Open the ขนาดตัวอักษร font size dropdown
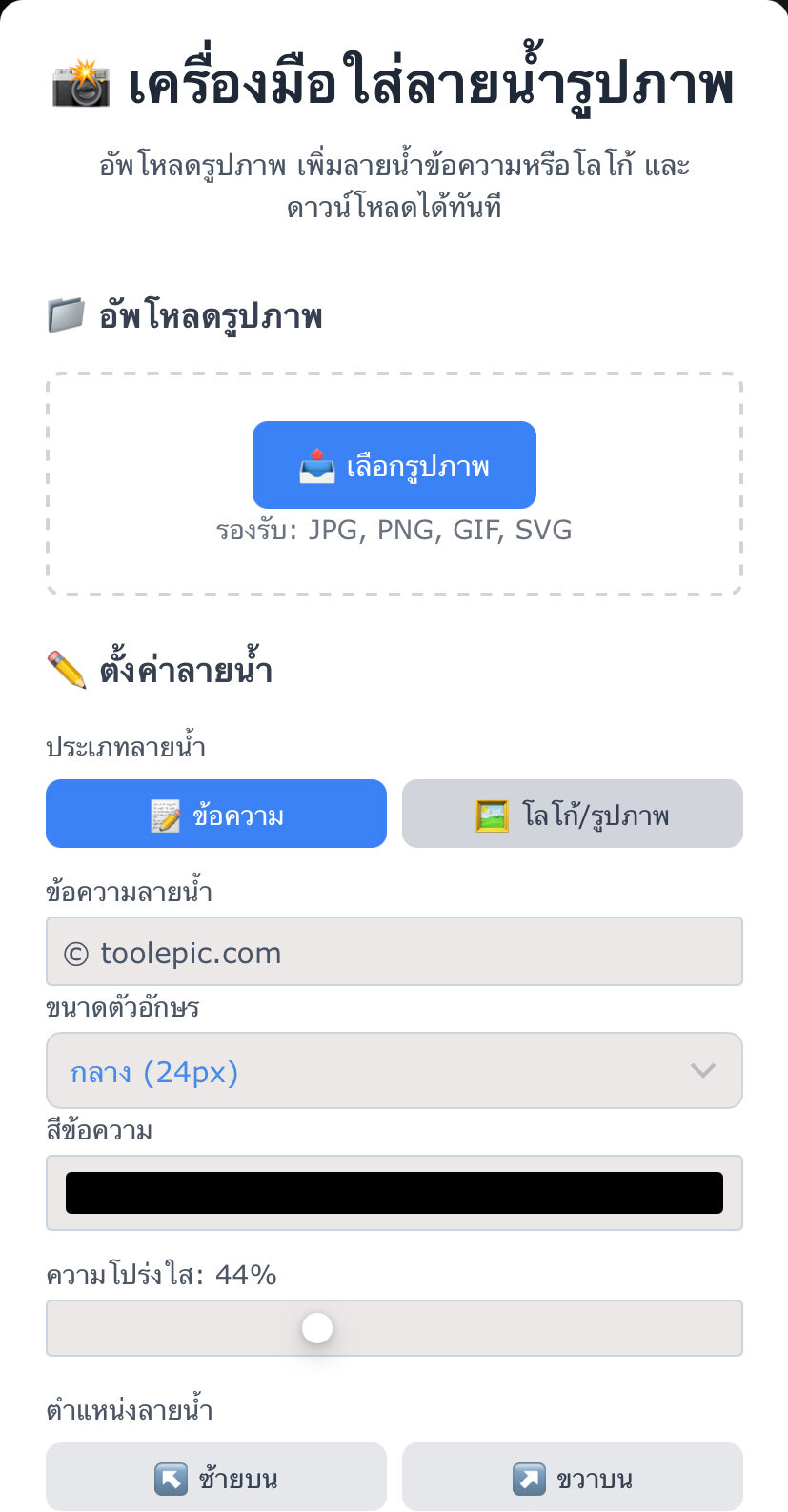Image resolution: width=788 pixels, height=1512 pixels. 394,1070
